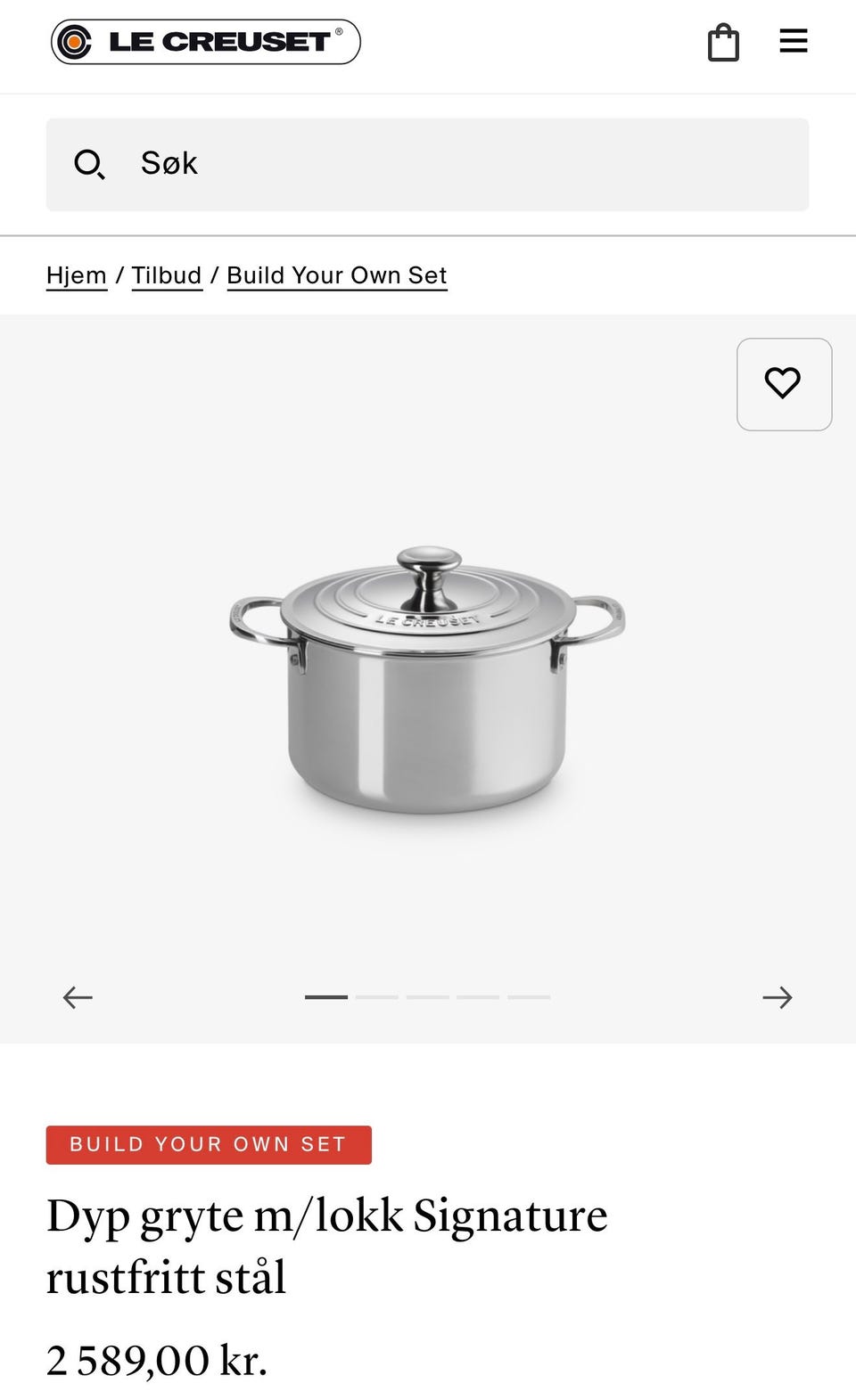The image size is (856, 1400).
Task: Show the next product image
Action: tap(778, 997)
